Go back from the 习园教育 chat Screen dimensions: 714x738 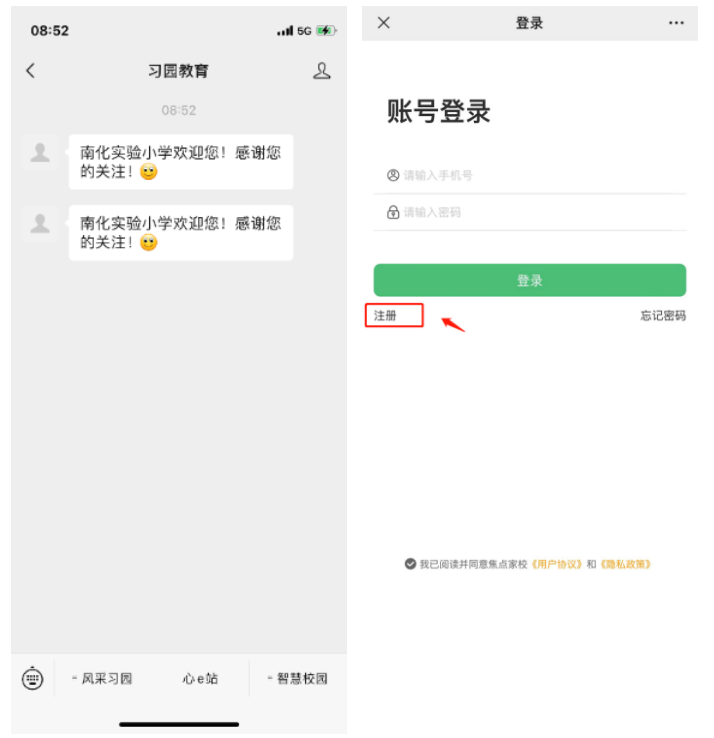tap(30, 71)
